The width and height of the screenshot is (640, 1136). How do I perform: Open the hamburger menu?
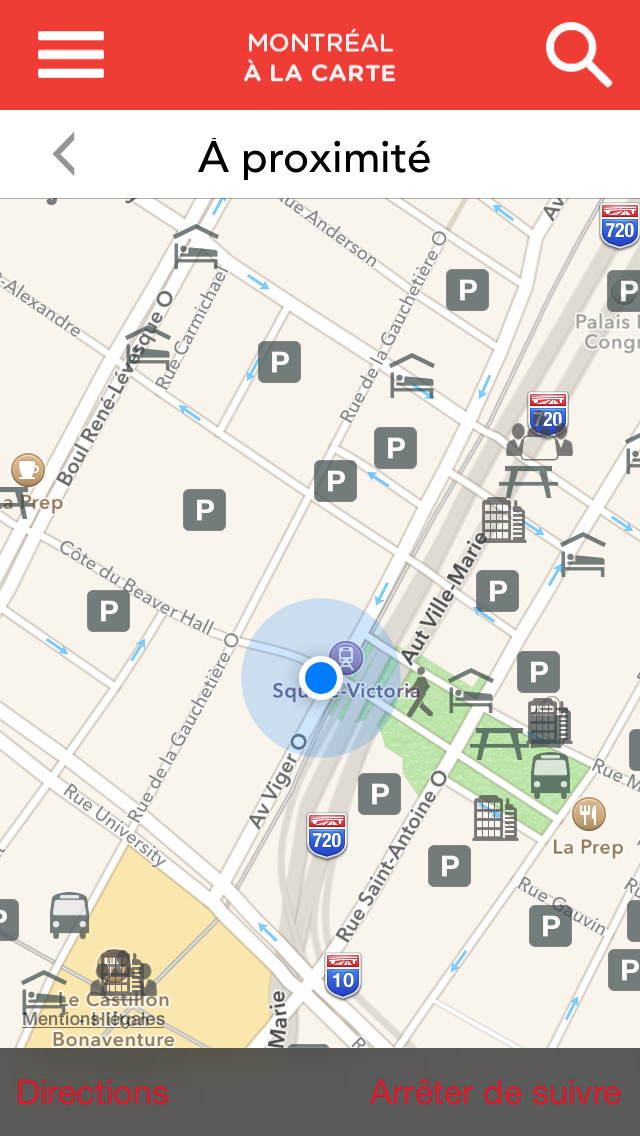point(71,54)
